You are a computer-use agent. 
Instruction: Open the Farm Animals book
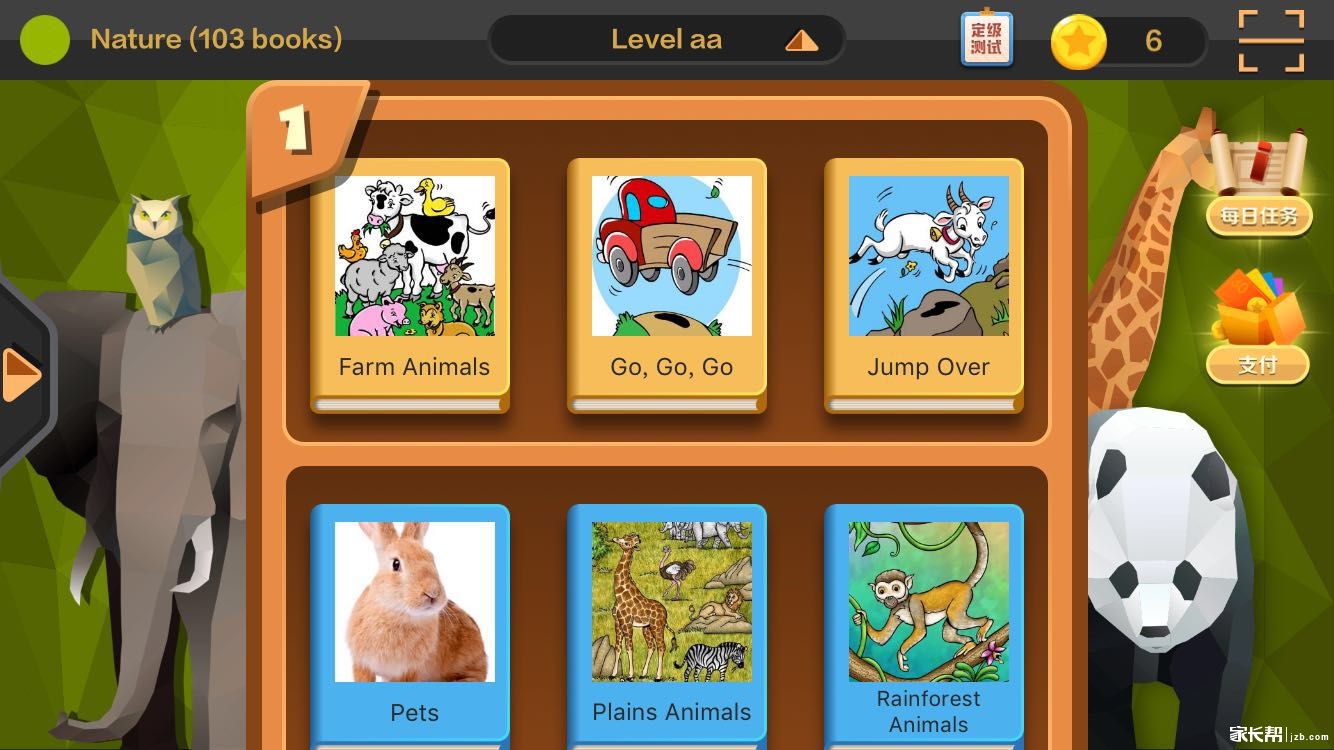(413, 284)
